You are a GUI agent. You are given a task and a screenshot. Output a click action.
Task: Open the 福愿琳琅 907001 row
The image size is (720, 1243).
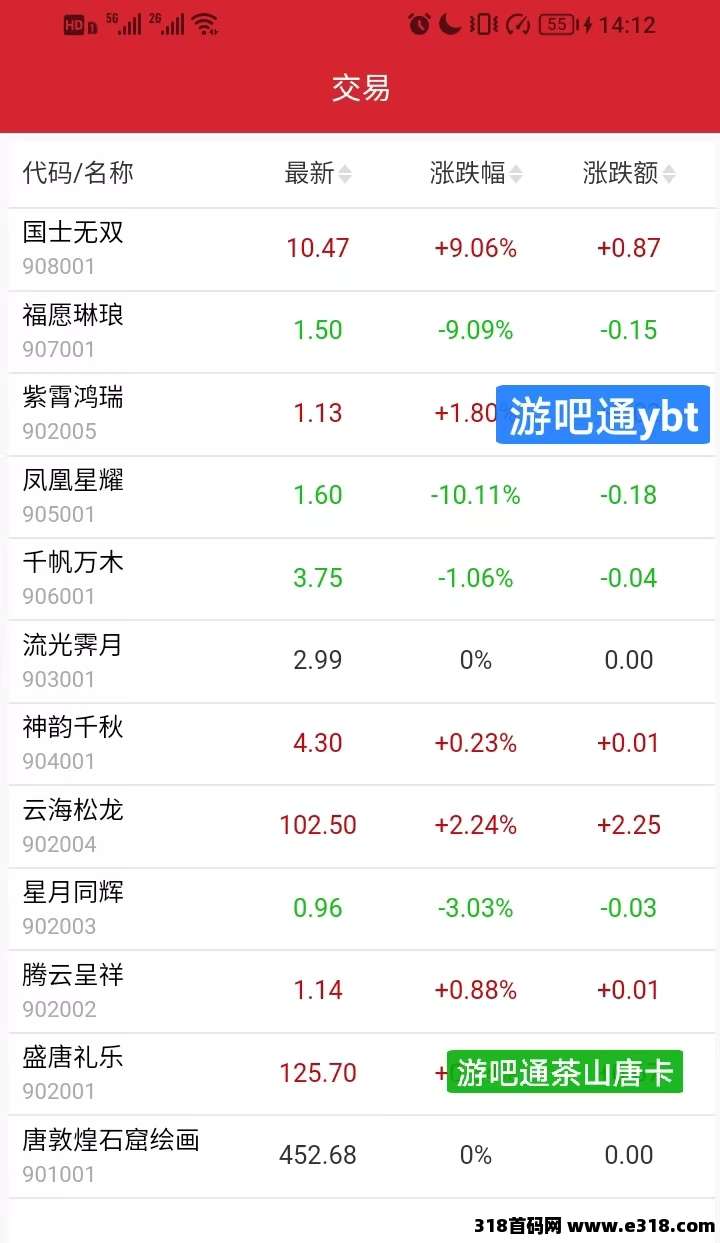click(362, 332)
